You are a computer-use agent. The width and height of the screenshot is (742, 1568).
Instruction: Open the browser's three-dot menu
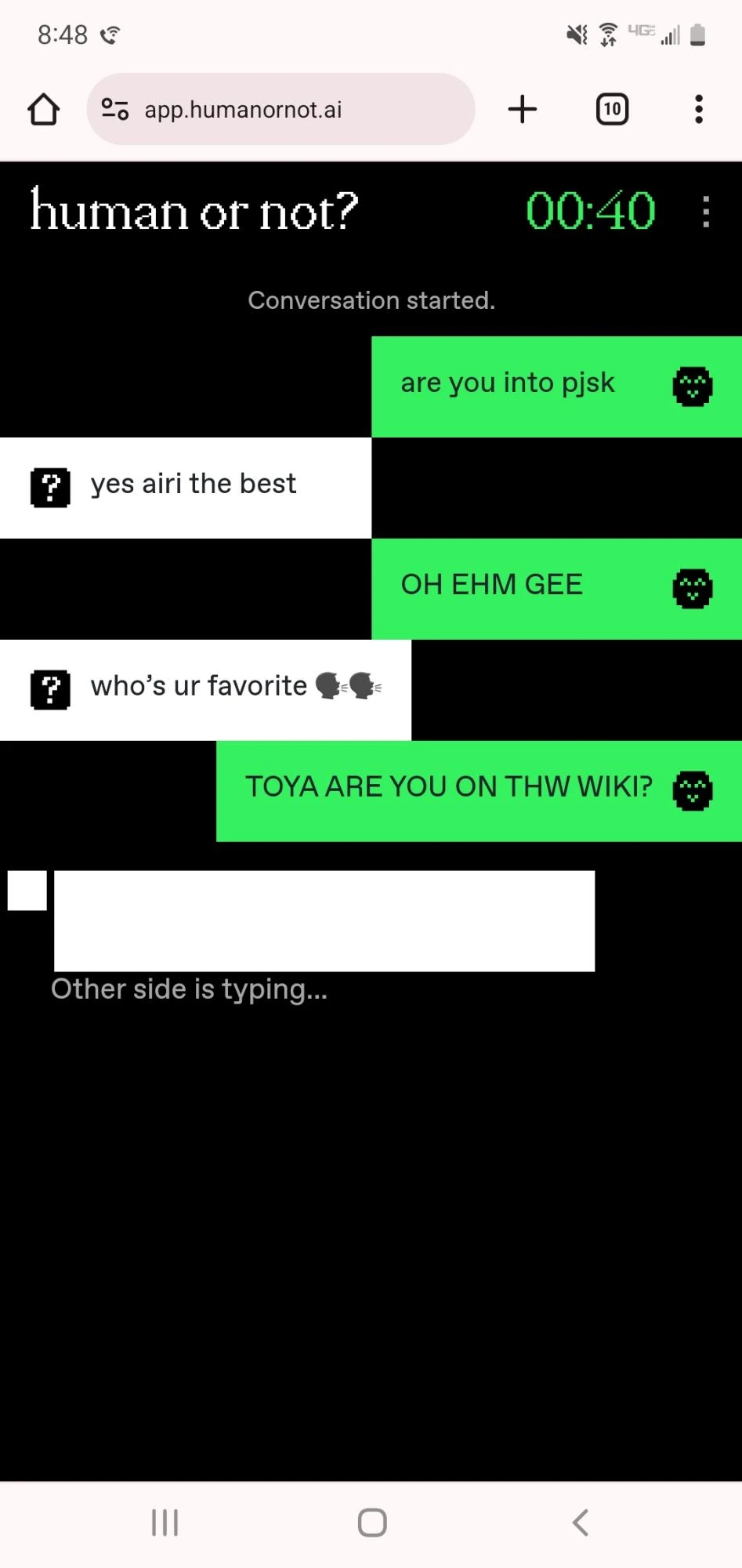click(698, 109)
